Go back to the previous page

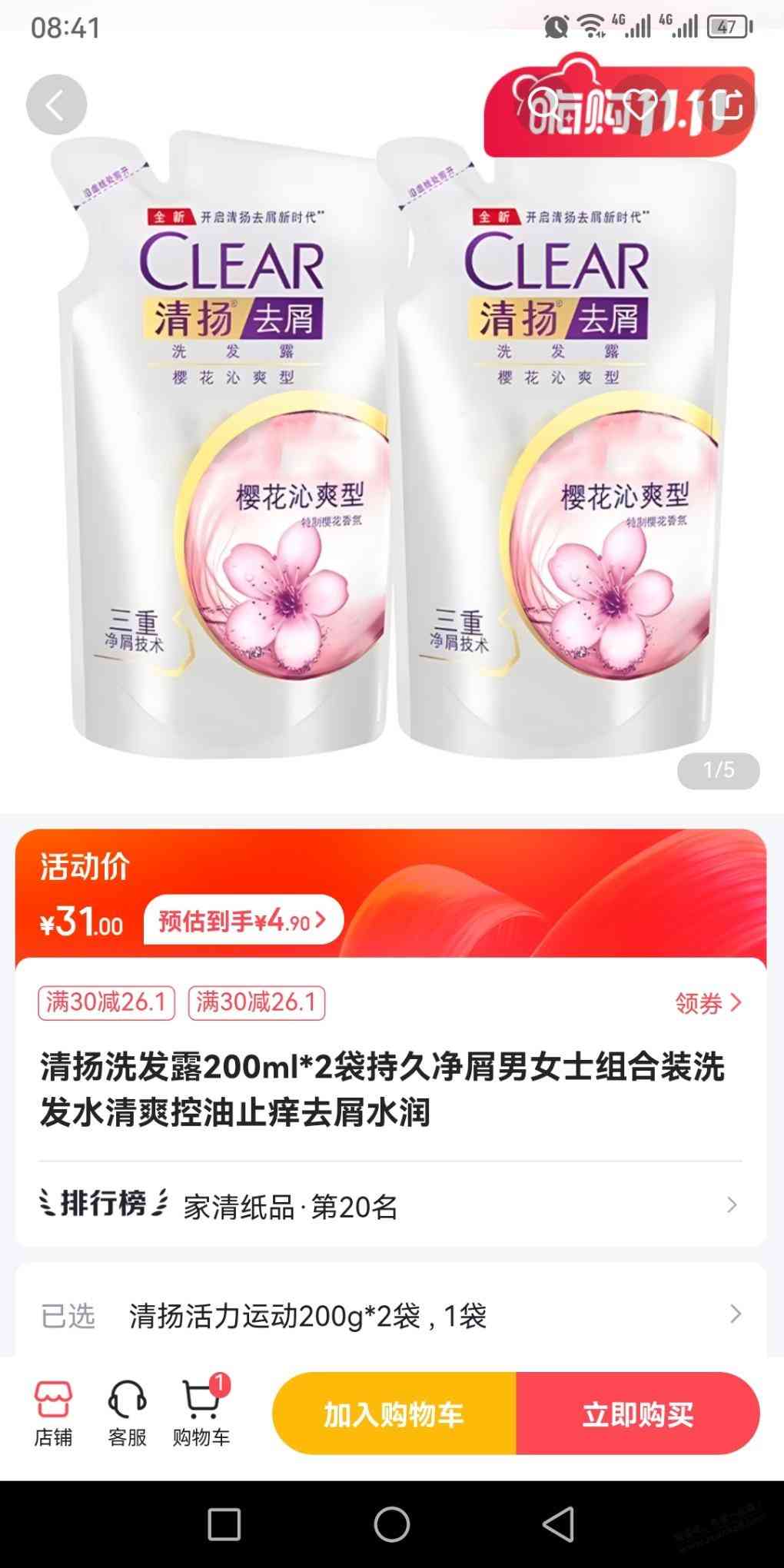[x=56, y=105]
